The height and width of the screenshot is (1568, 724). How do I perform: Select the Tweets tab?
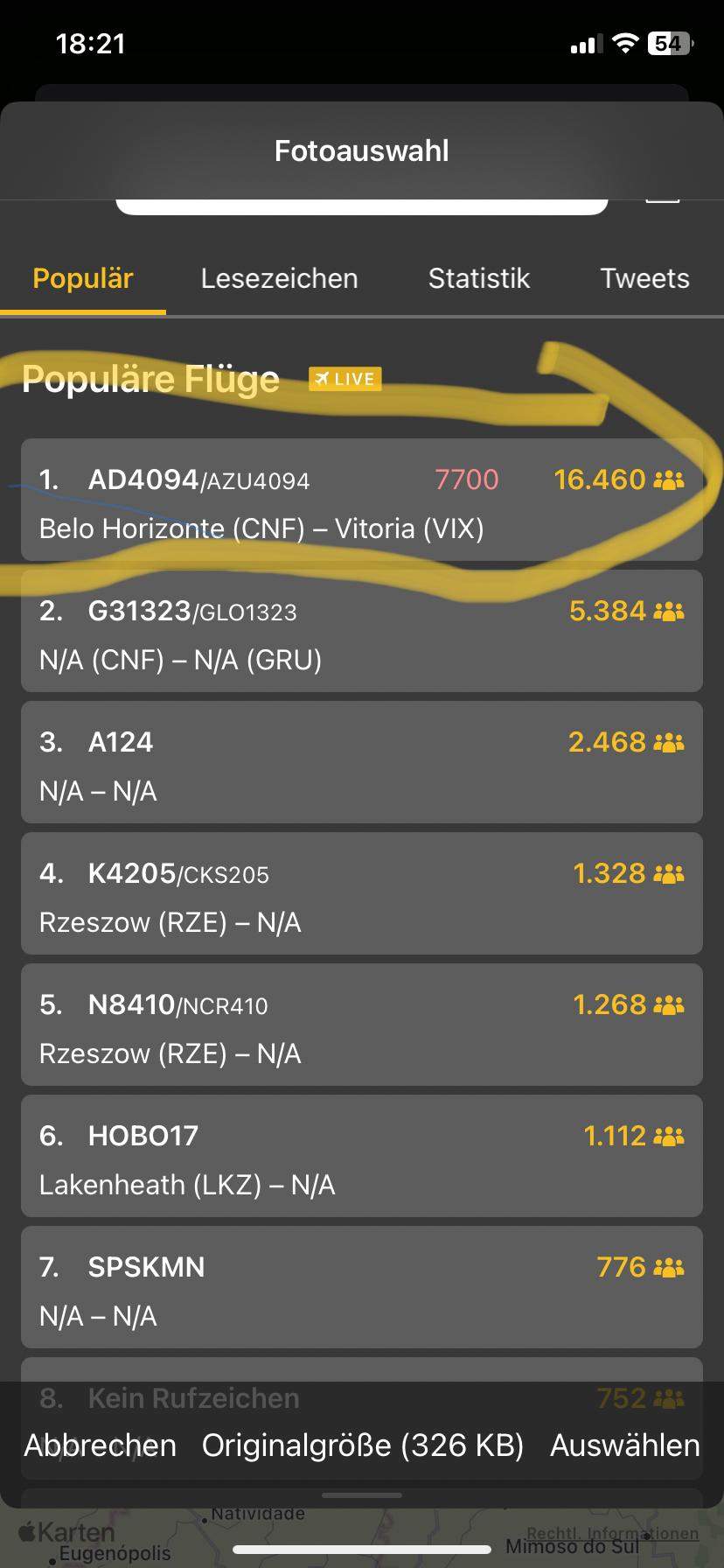click(x=644, y=277)
